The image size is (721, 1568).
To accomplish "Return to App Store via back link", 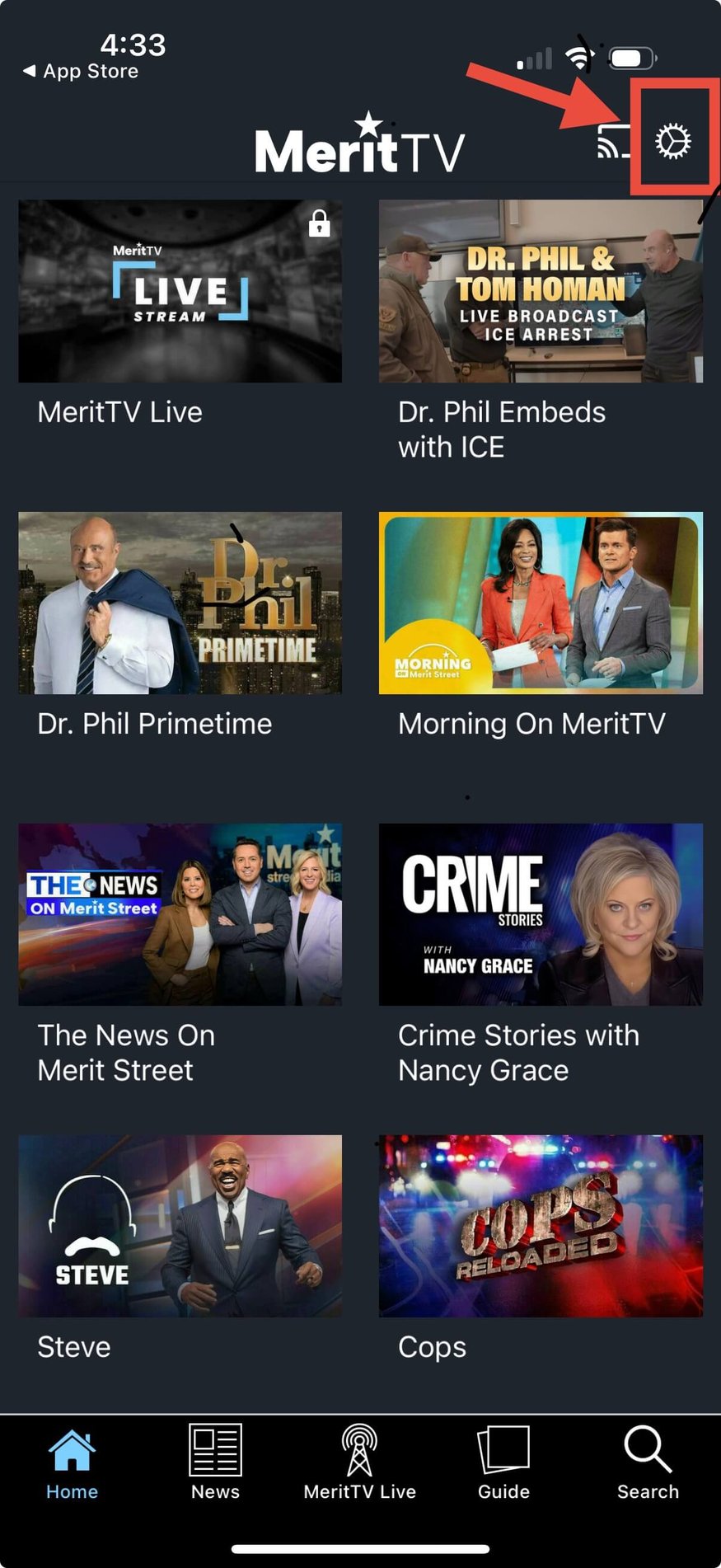I will point(80,72).
